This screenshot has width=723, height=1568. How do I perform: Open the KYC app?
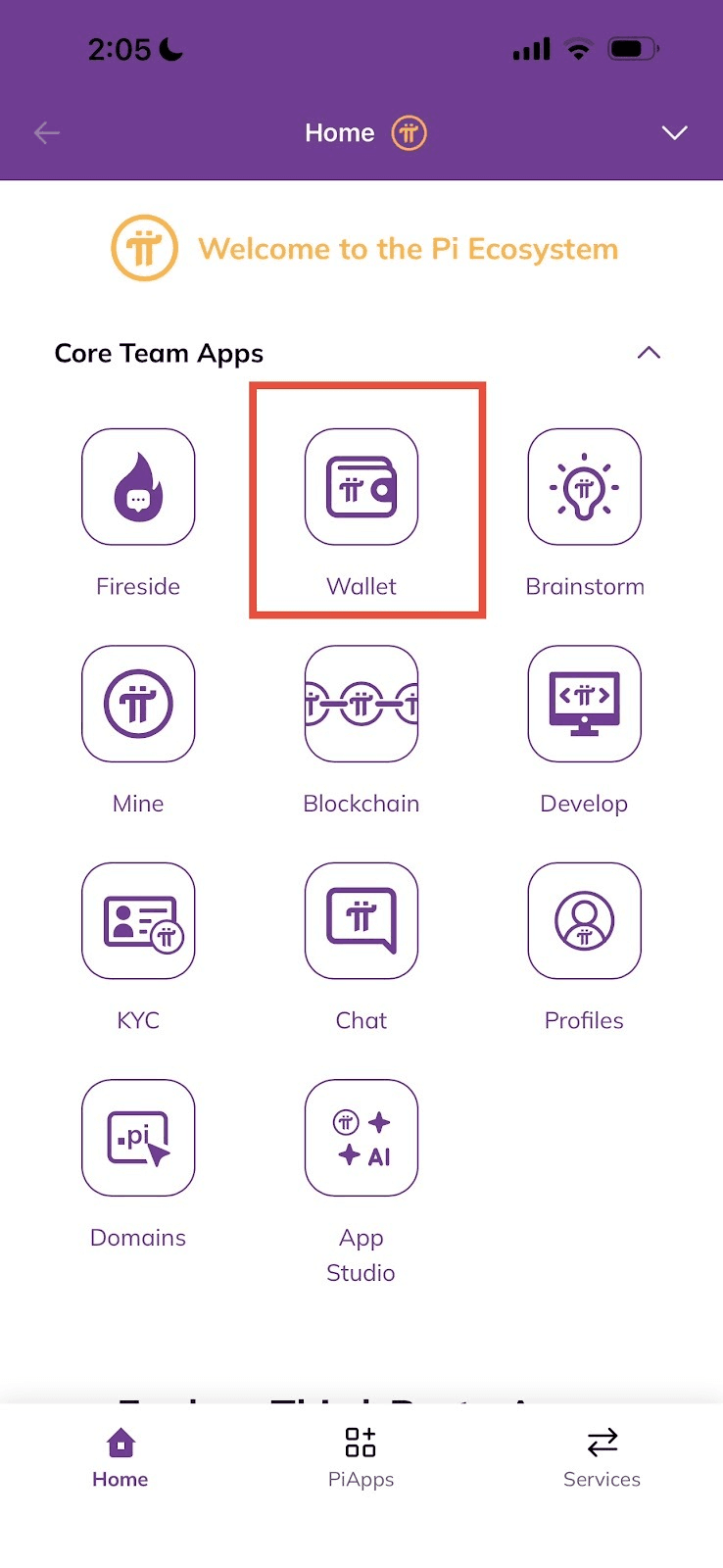coord(138,921)
